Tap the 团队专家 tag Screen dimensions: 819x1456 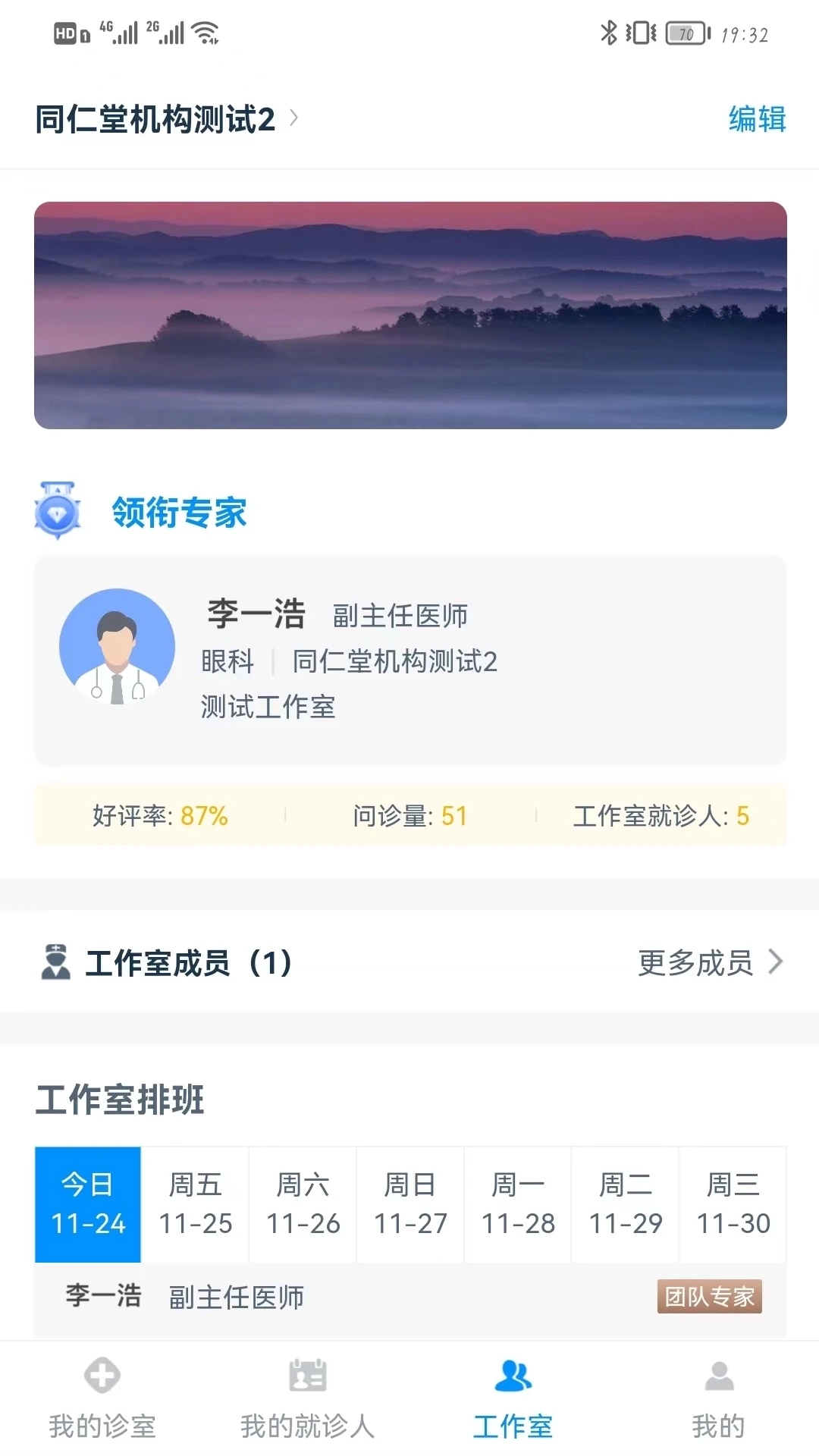[x=708, y=1297]
